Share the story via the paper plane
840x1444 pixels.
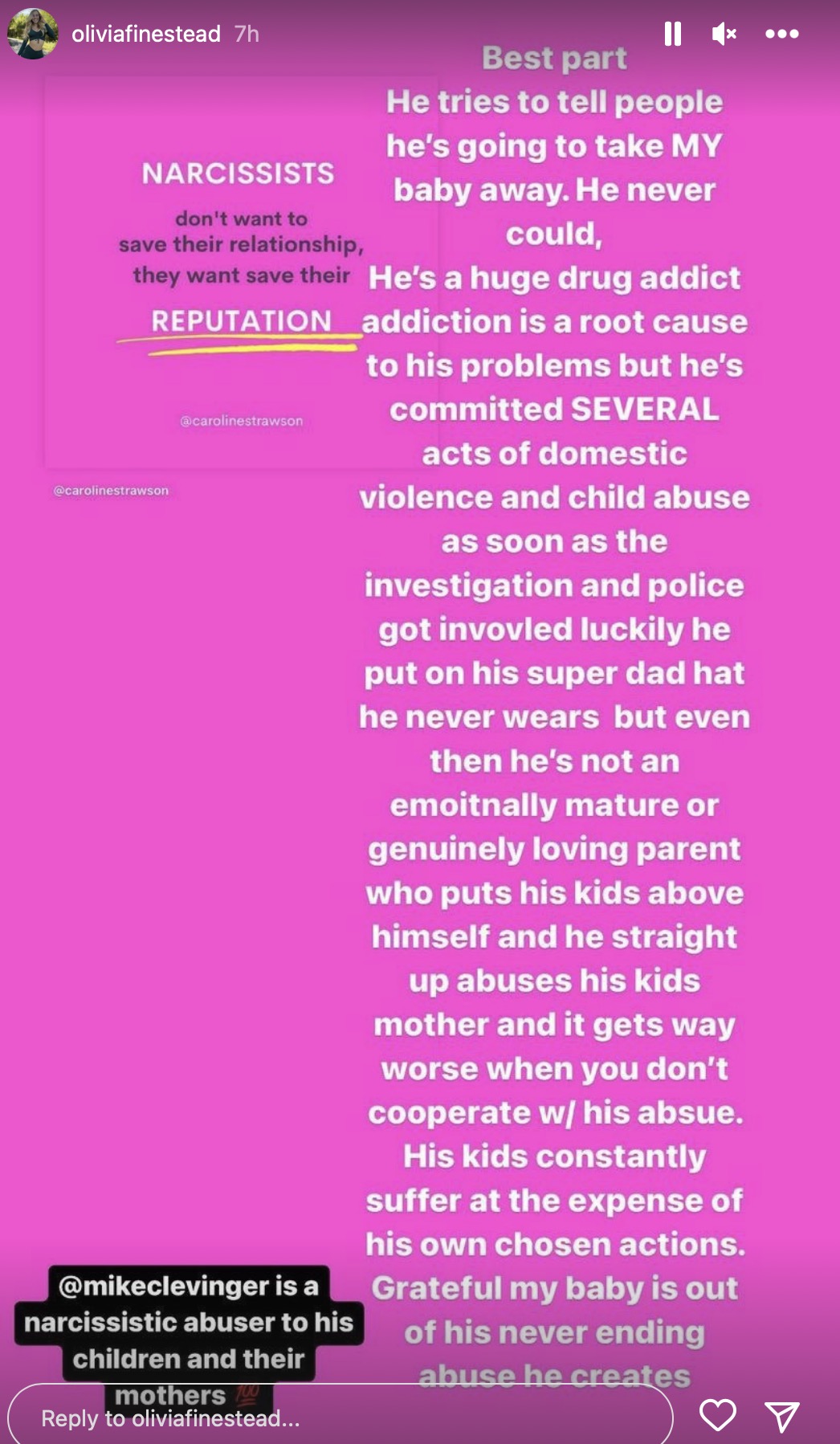click(781, 1416)
